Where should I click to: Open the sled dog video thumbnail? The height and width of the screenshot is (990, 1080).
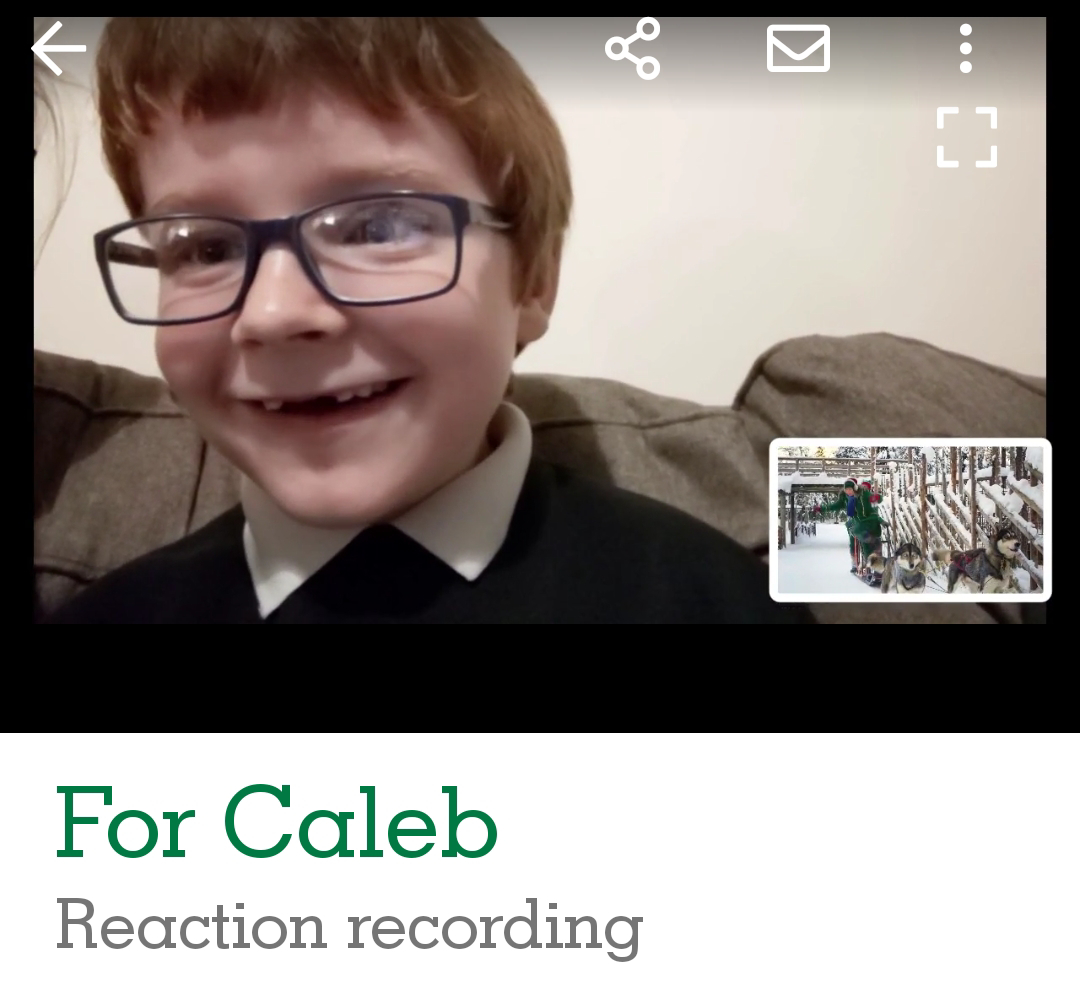[910, 520]
